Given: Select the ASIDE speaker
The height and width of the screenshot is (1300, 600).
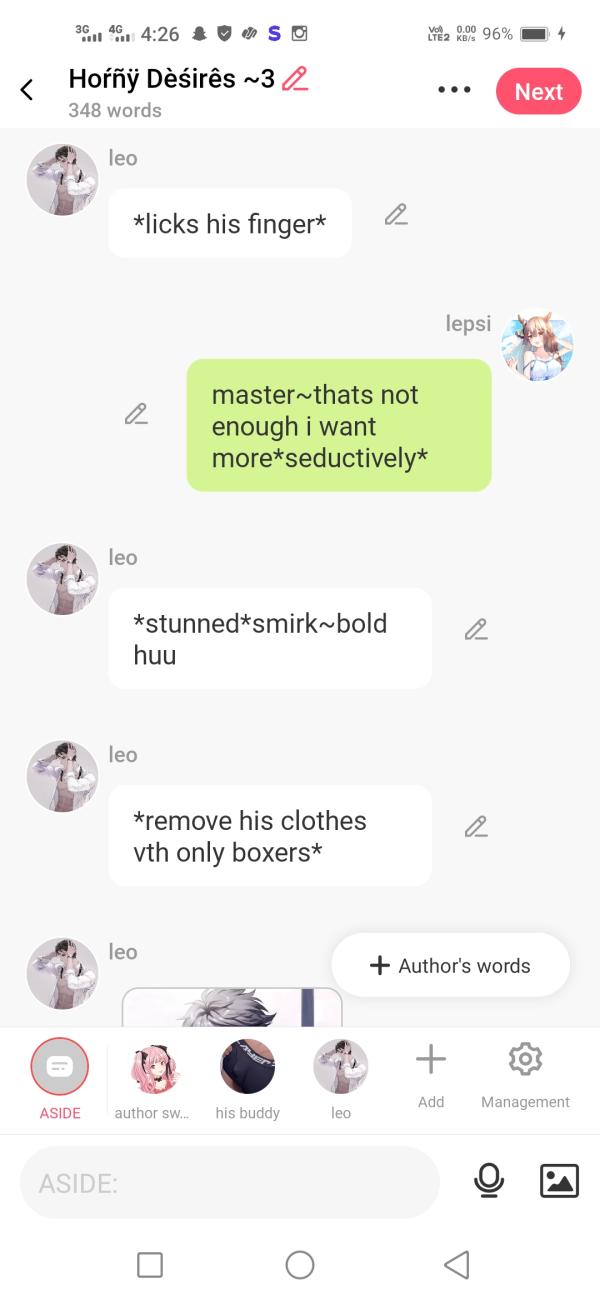Looking at the screenshot, I should click(59, 1068).
